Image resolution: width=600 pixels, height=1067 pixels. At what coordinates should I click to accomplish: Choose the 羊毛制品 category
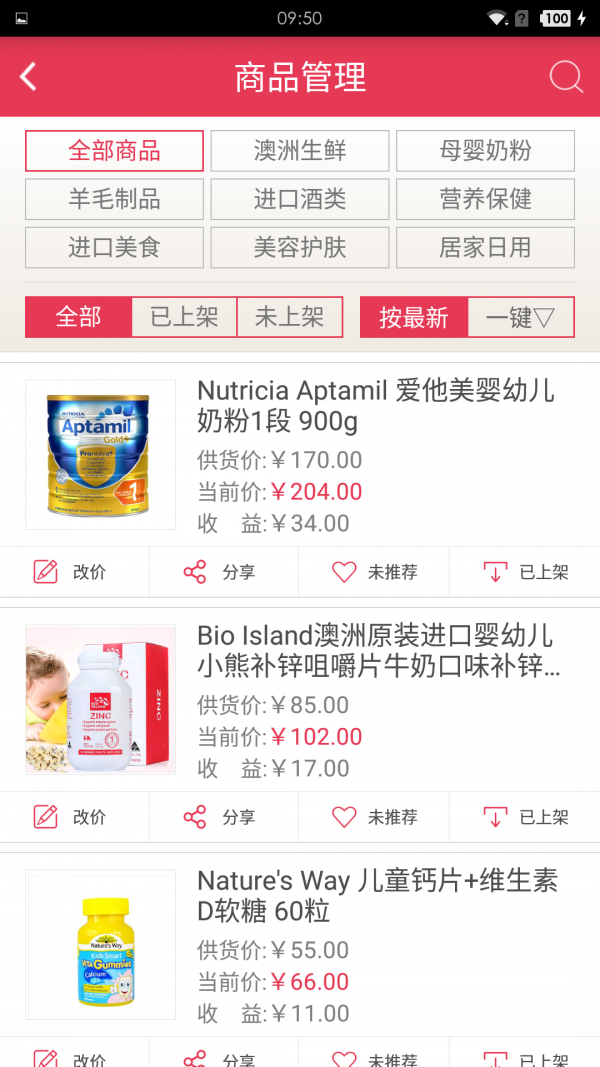(x=114, y=199)
